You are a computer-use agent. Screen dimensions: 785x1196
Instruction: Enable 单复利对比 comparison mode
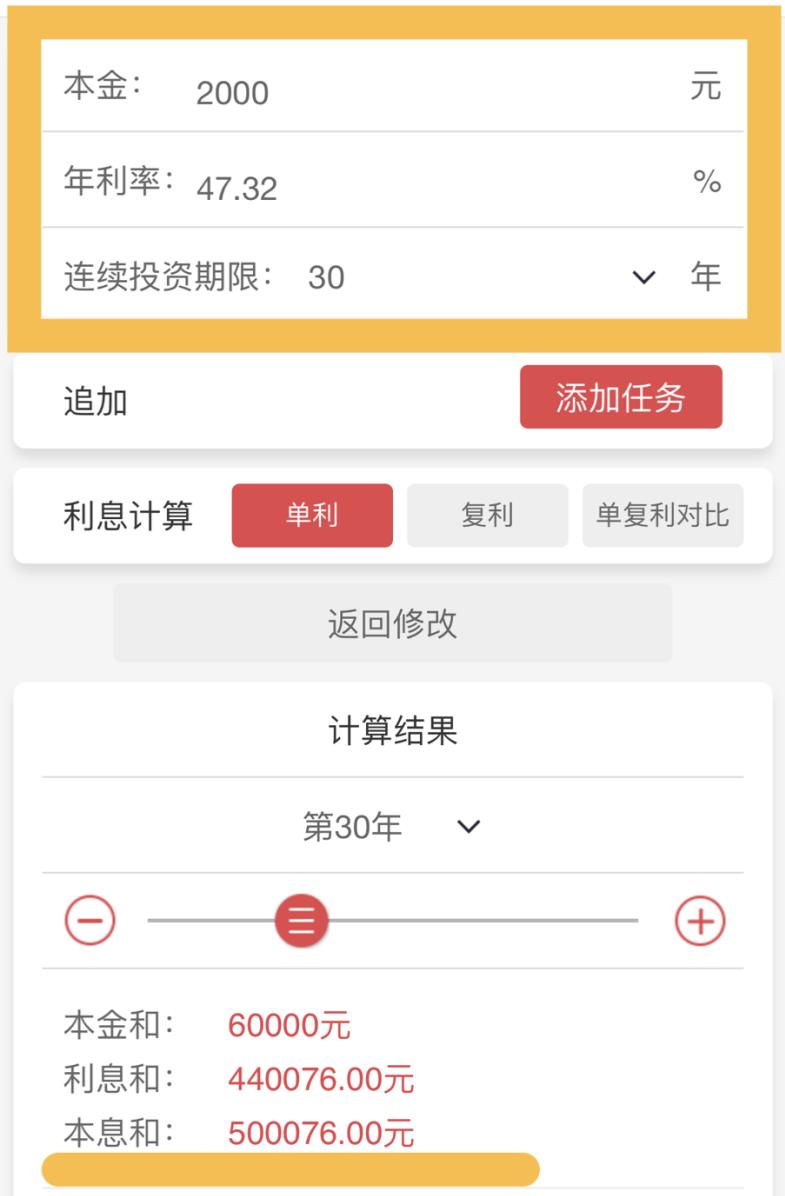pos(663,515)
